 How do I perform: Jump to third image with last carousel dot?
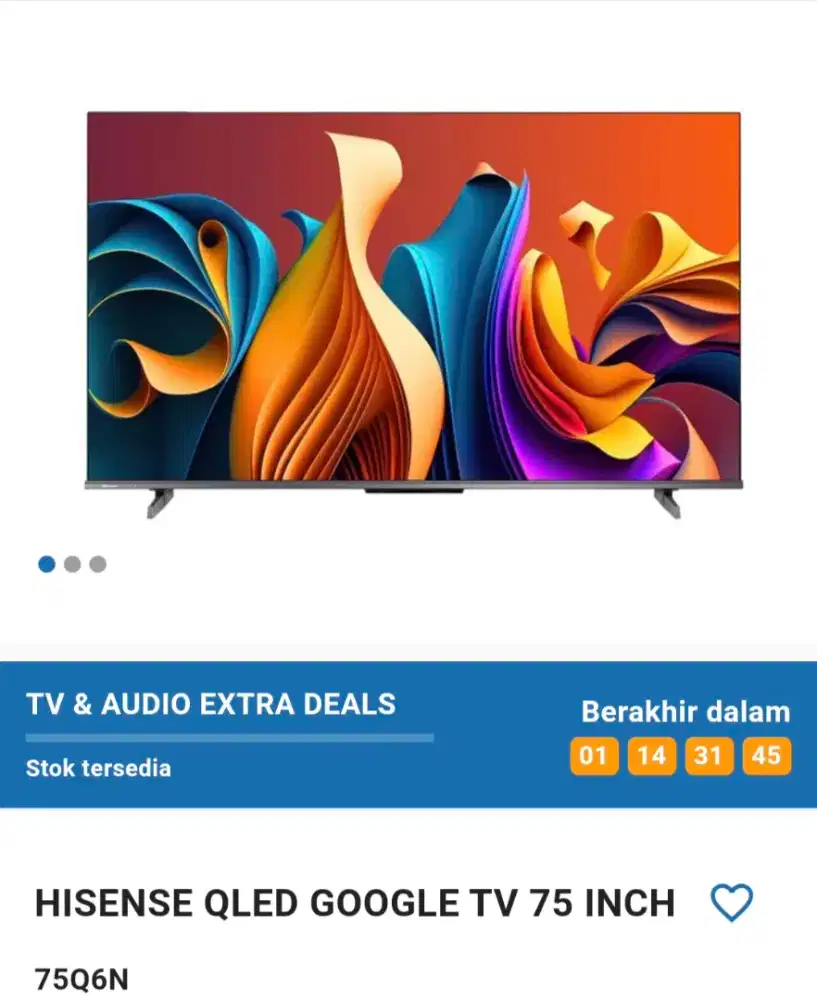pos(96,564)
